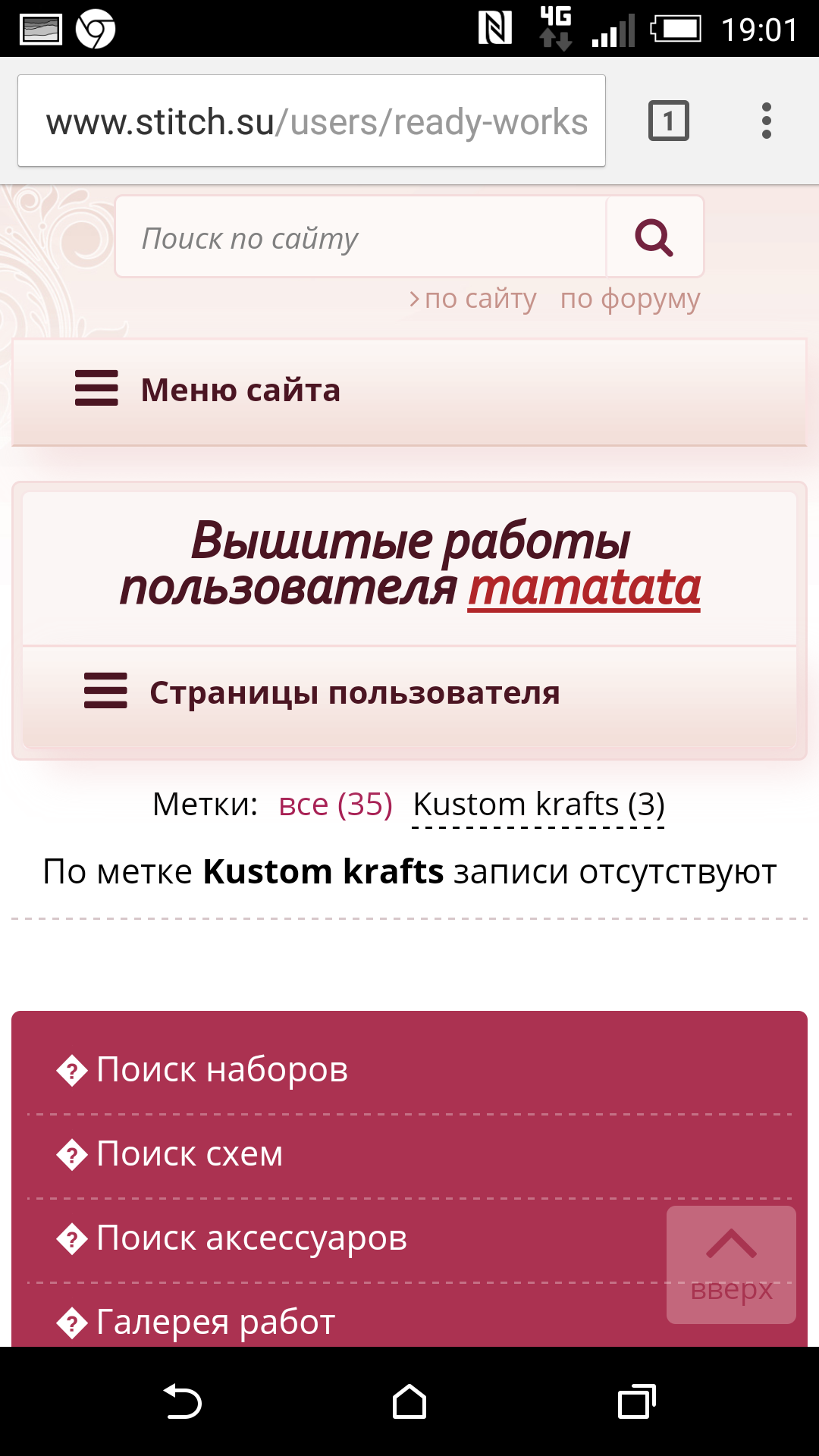The height and width of the screenshot is (1456, 819).
Task: Focus the Поиск по сайту search field
Action: (x=360, y=238)
